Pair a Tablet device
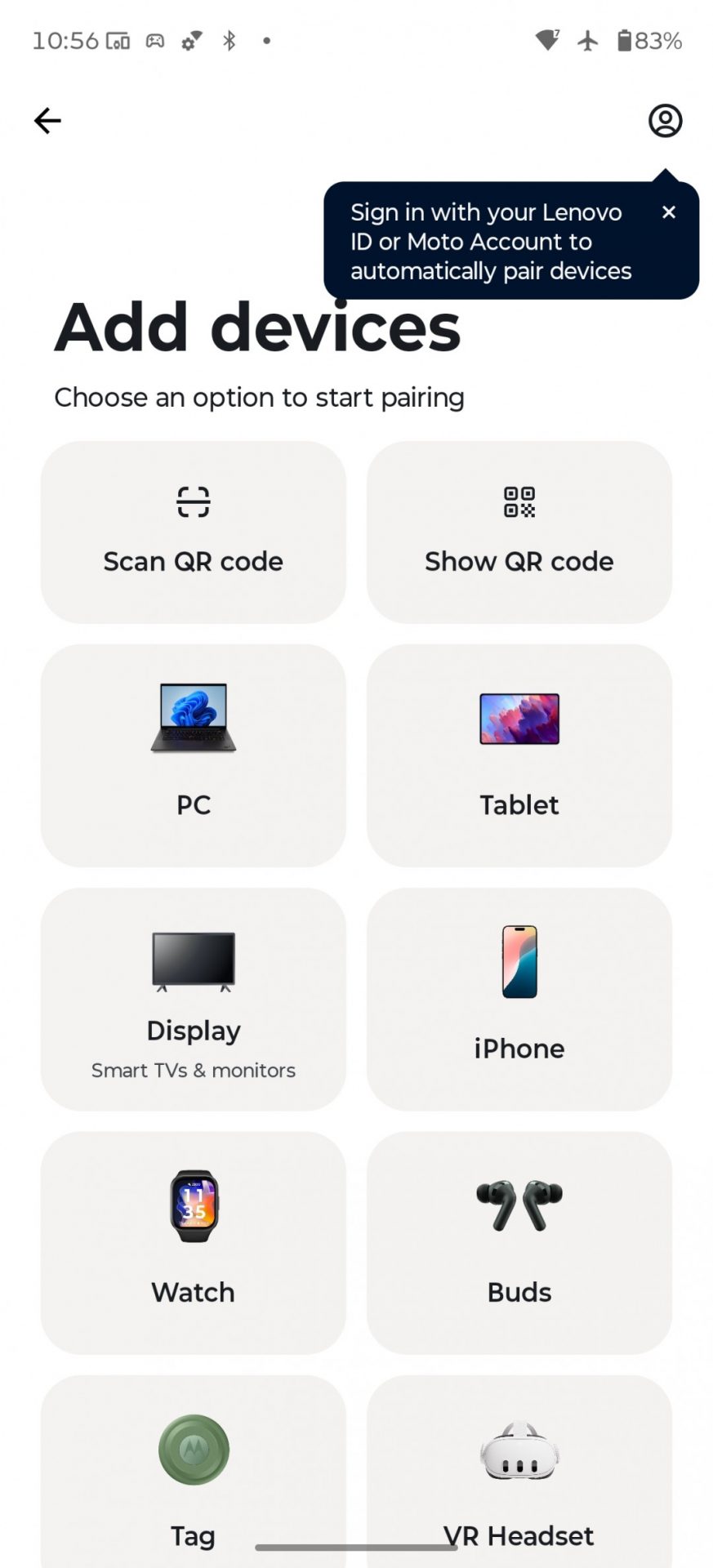This screenshot has height=1568, width=713. 519,755
